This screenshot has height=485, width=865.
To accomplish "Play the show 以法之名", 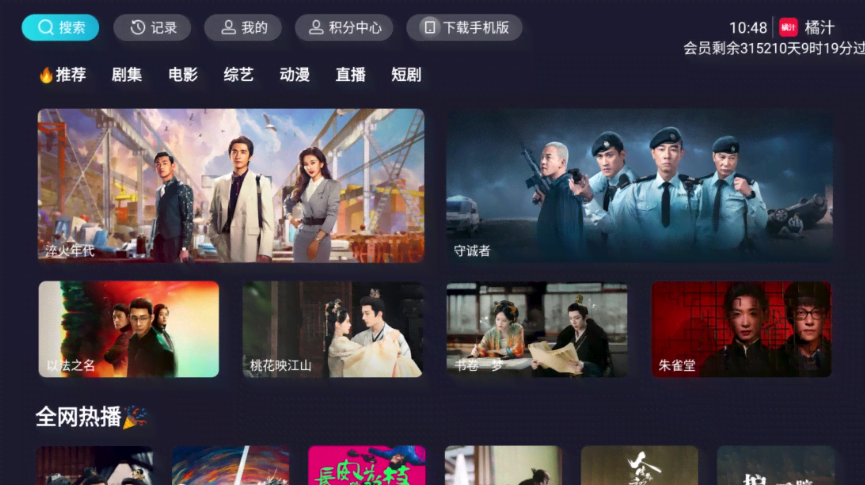I will [129, 329].
